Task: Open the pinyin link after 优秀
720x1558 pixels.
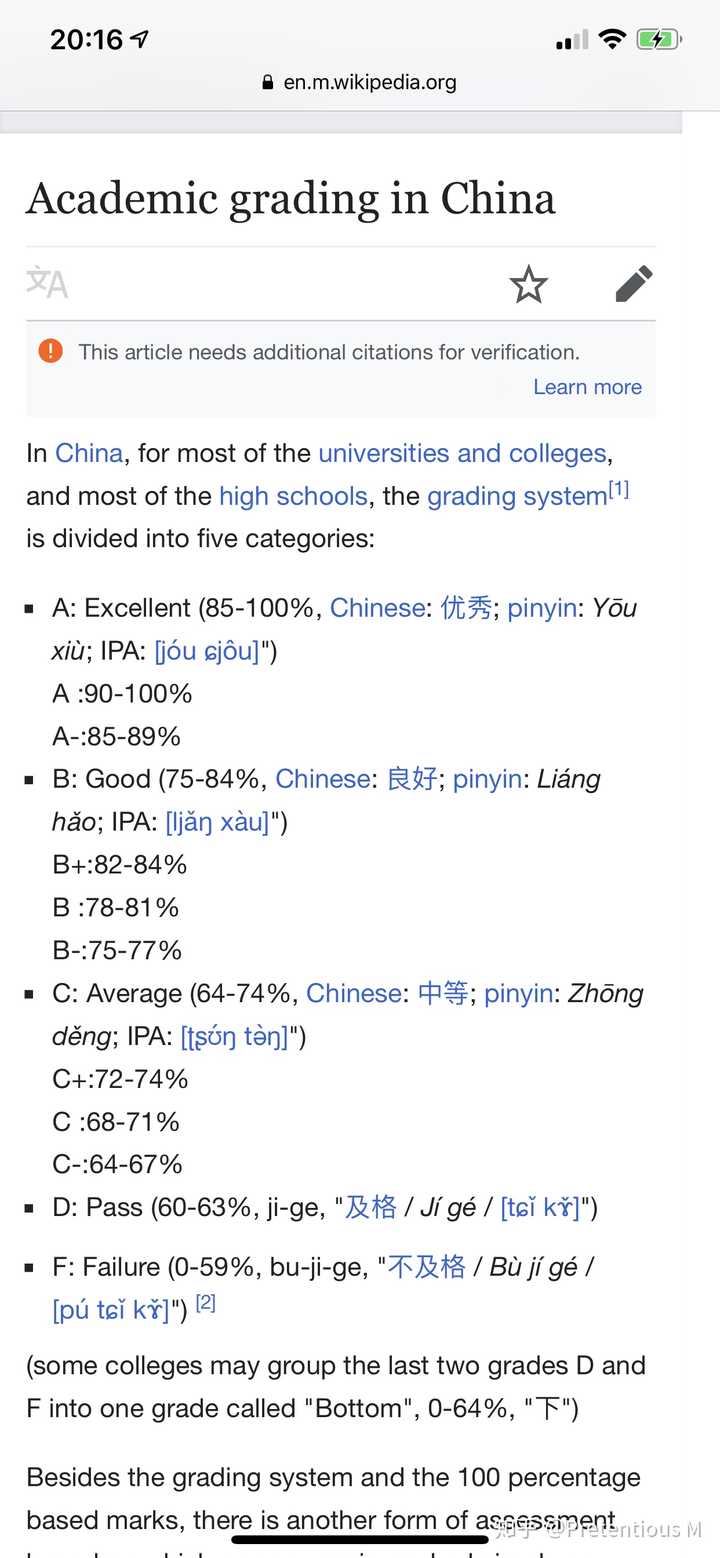Action: click(541, 608)
